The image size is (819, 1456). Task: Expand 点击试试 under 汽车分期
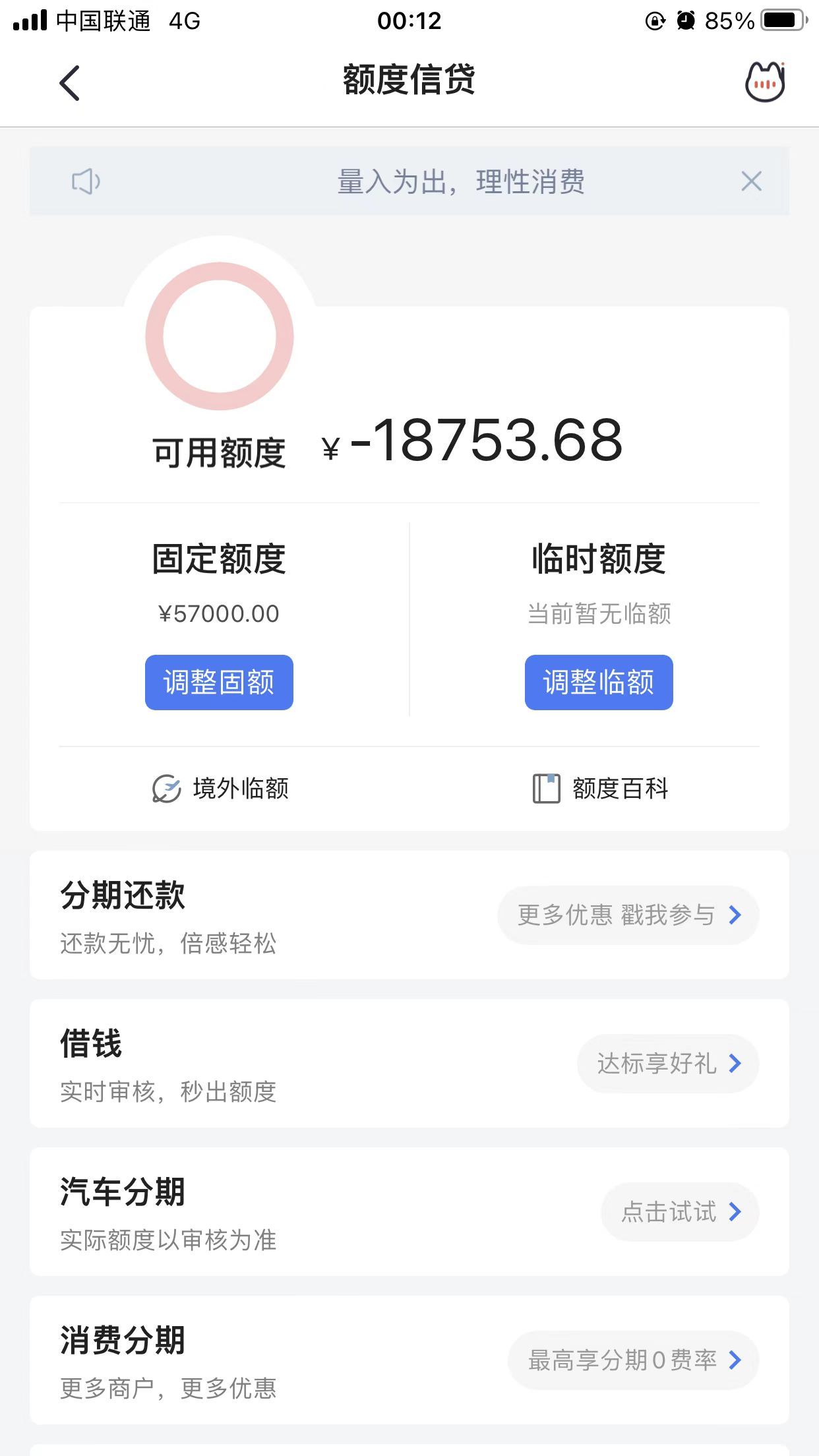[679, 1212]
